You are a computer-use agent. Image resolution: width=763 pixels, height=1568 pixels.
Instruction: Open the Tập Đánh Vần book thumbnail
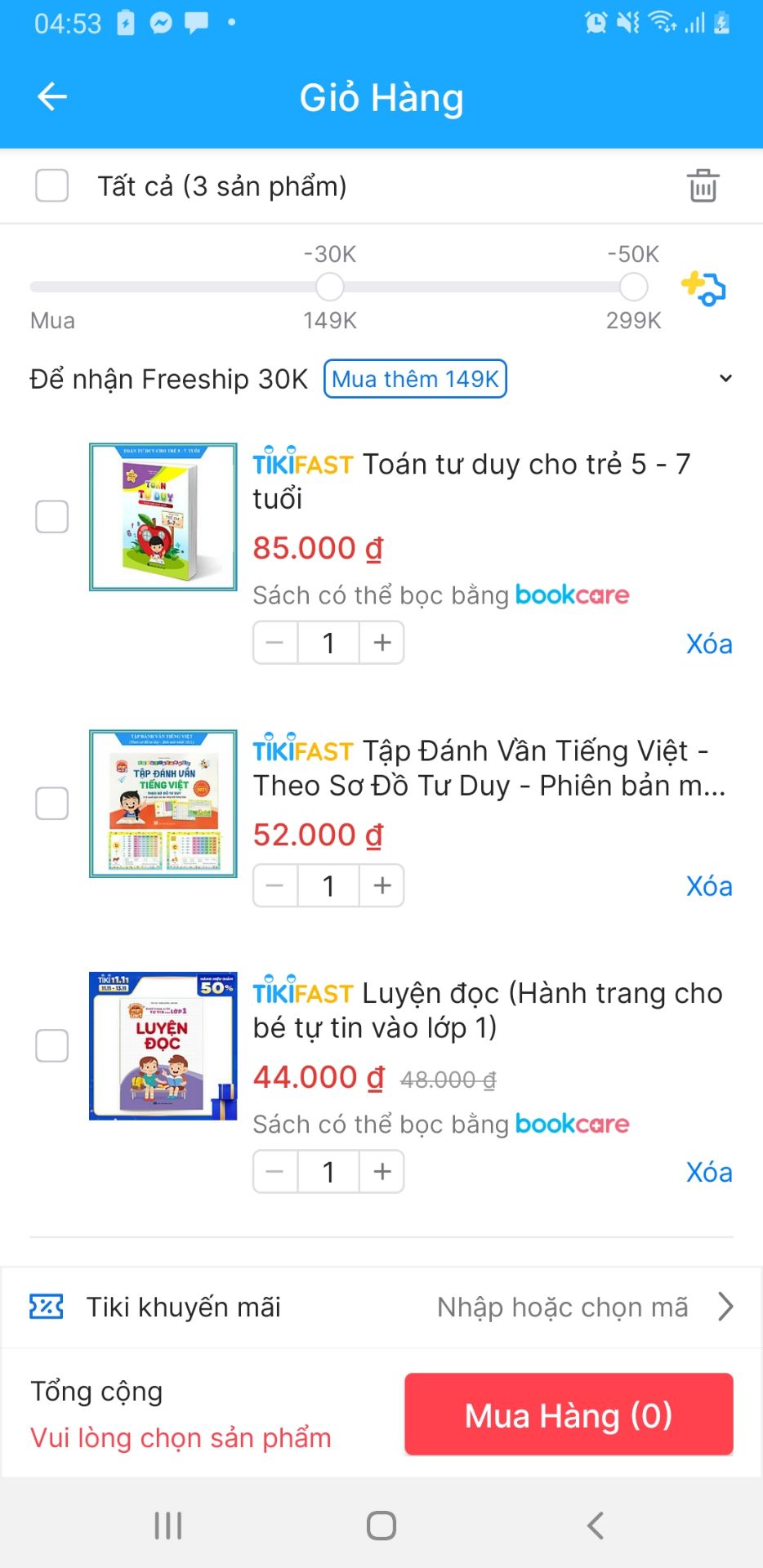coord(163,803)
